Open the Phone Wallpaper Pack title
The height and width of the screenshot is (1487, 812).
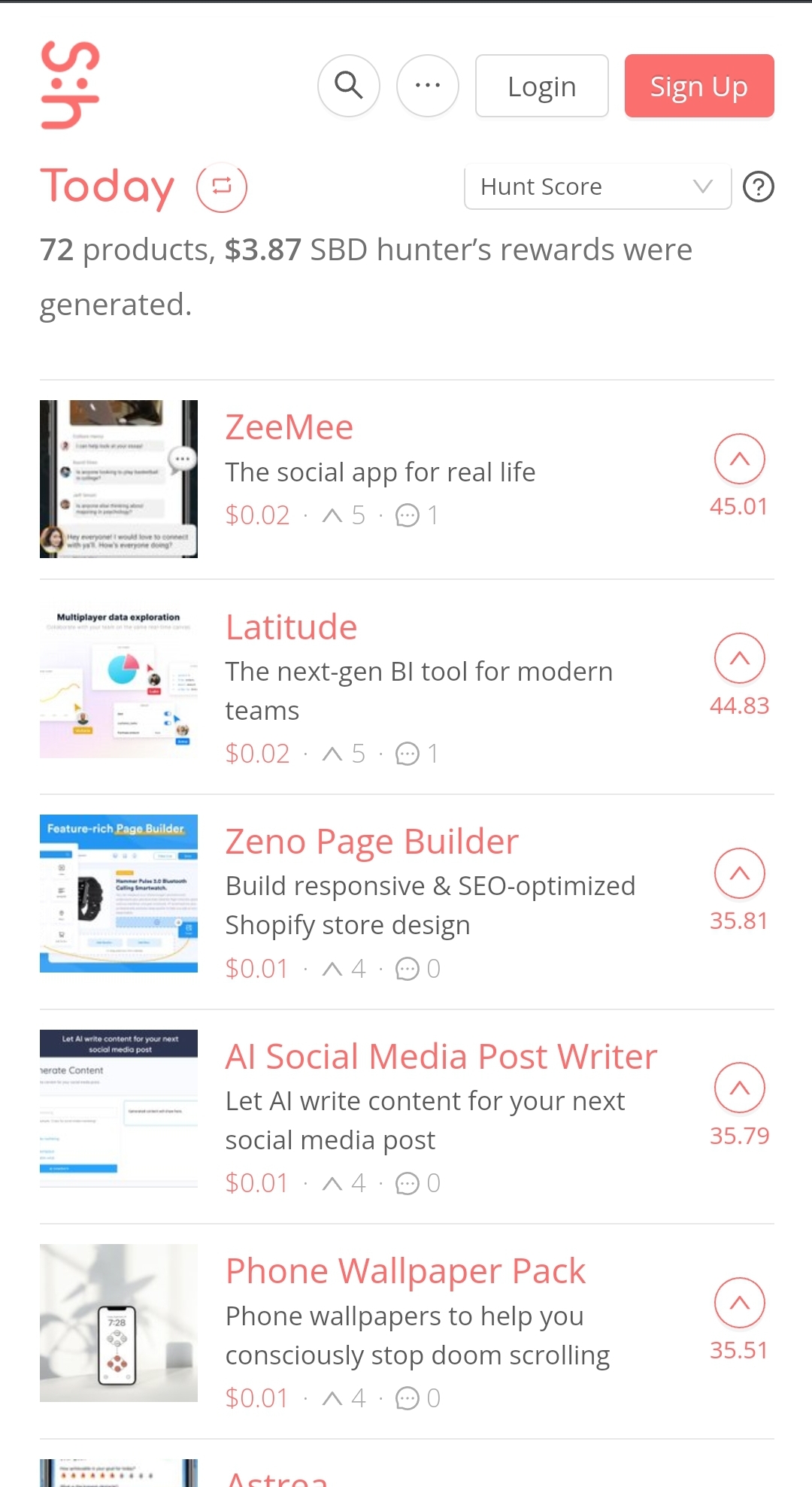[405, 1272]
